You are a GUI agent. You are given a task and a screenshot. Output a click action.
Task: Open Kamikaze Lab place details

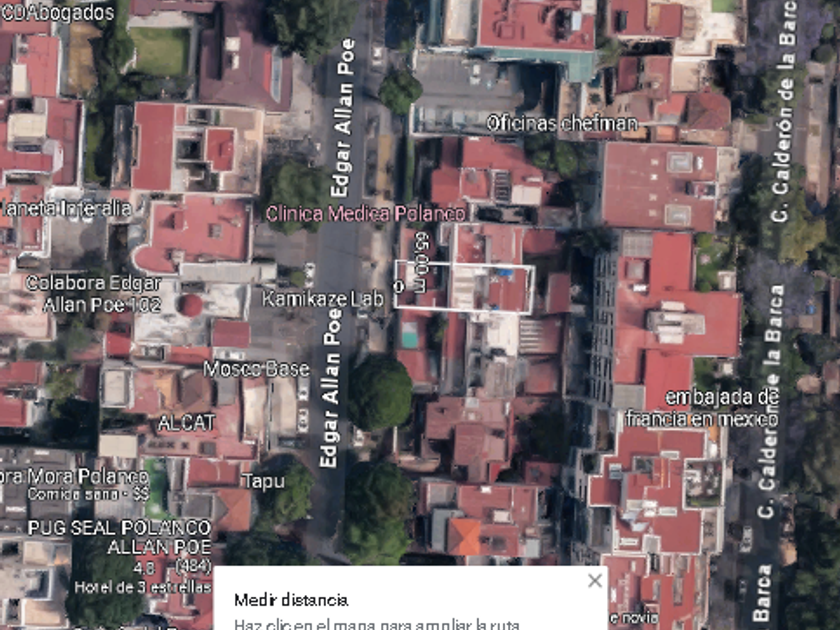tap(322, 298)
